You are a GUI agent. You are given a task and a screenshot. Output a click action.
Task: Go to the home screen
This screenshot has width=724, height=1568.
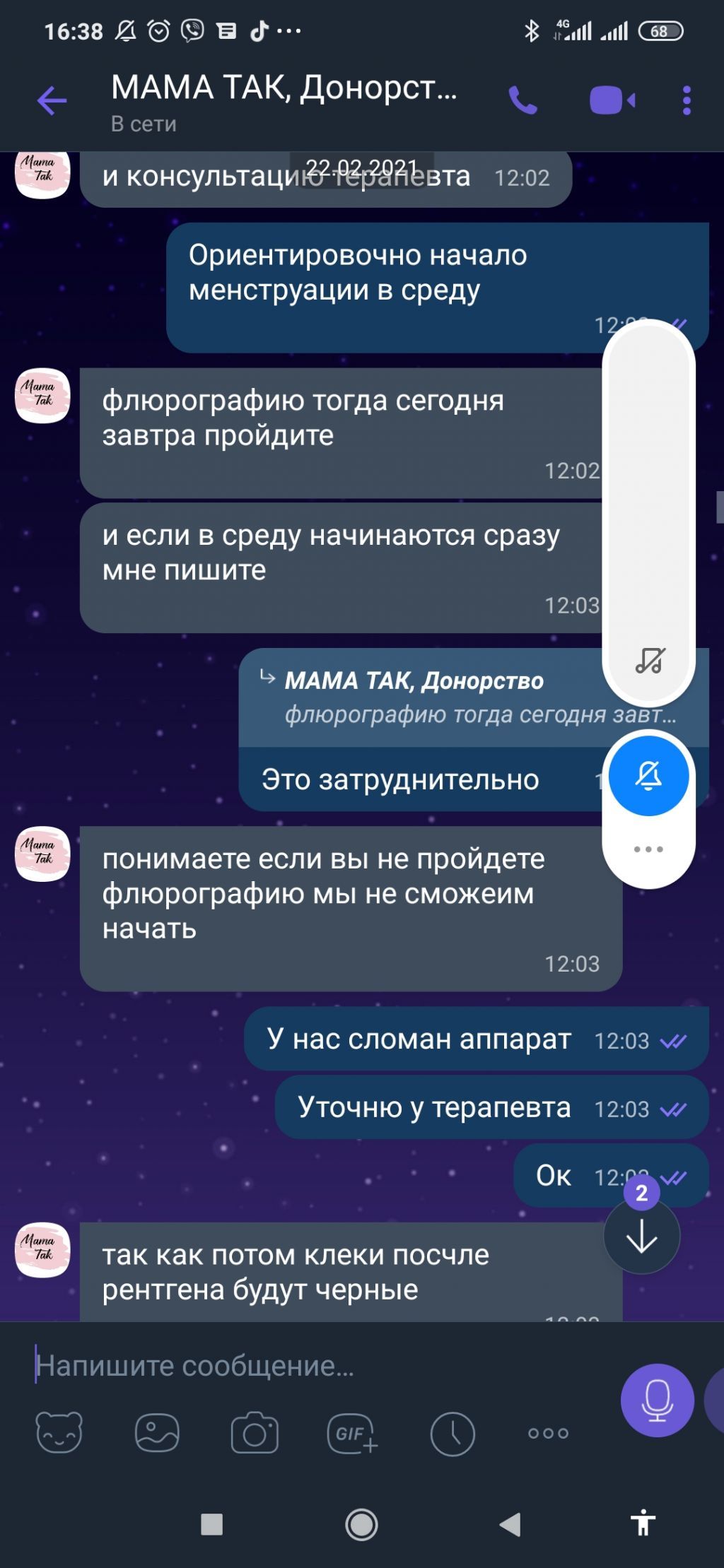pos(361,1524)
